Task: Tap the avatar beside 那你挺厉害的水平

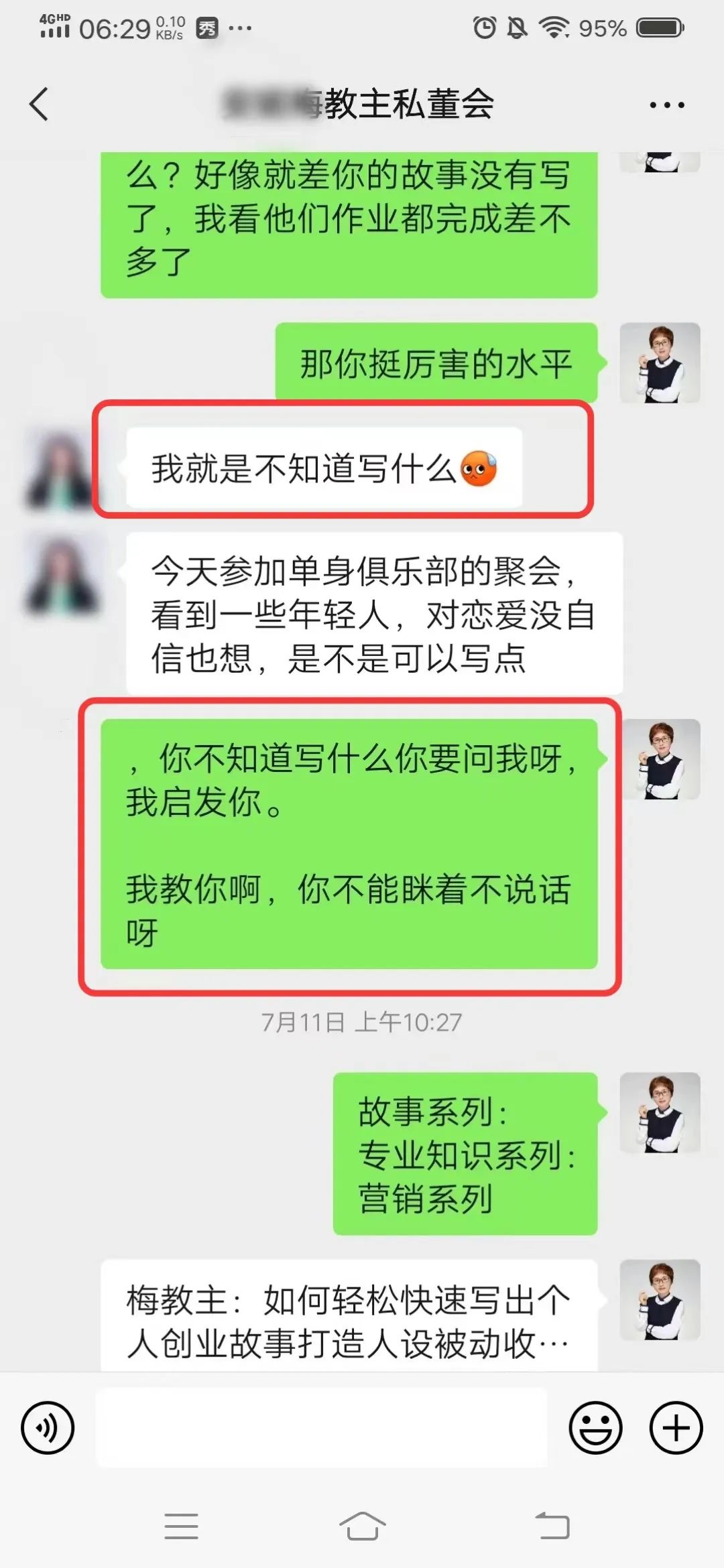Action: coord(660,363)
